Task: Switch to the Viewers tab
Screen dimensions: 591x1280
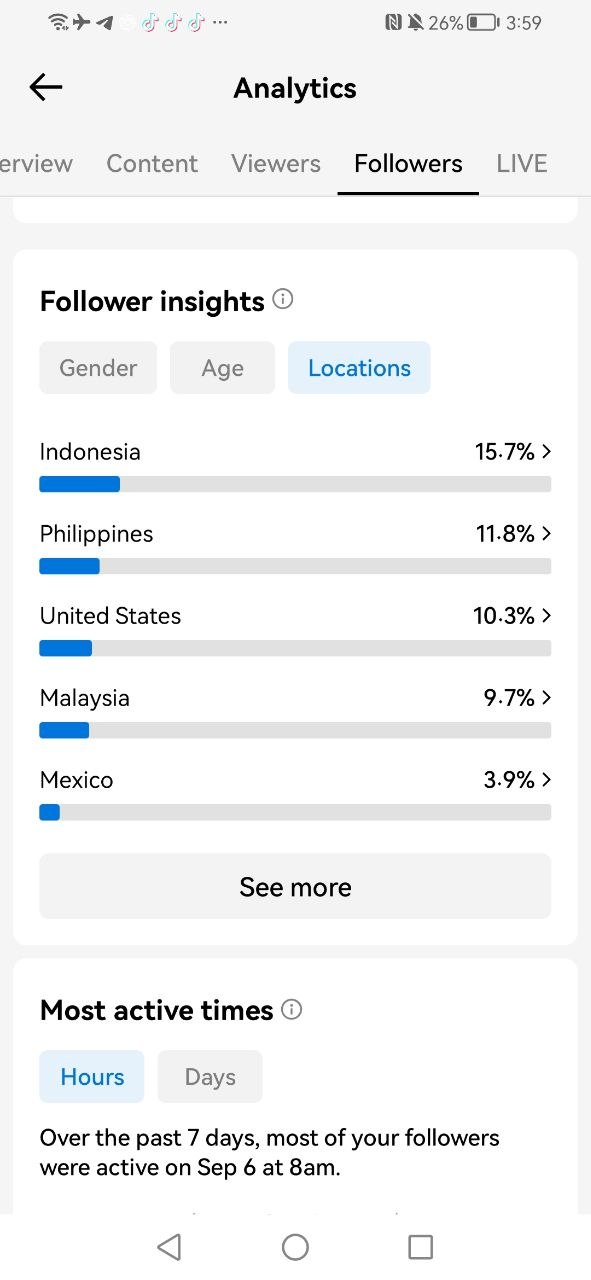Action: coord(276,164)
